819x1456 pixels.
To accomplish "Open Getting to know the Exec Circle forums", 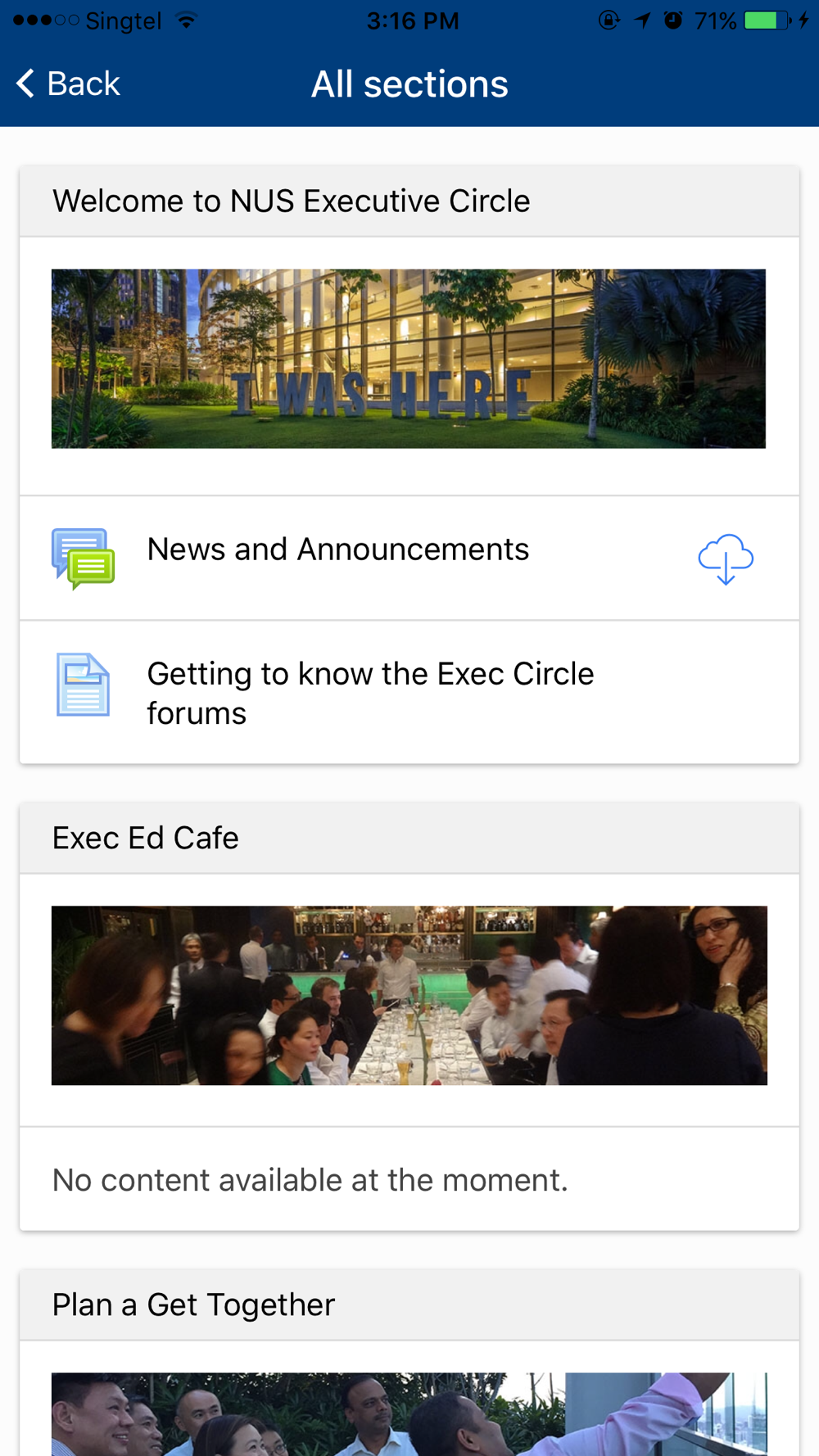I will (370, 693).
